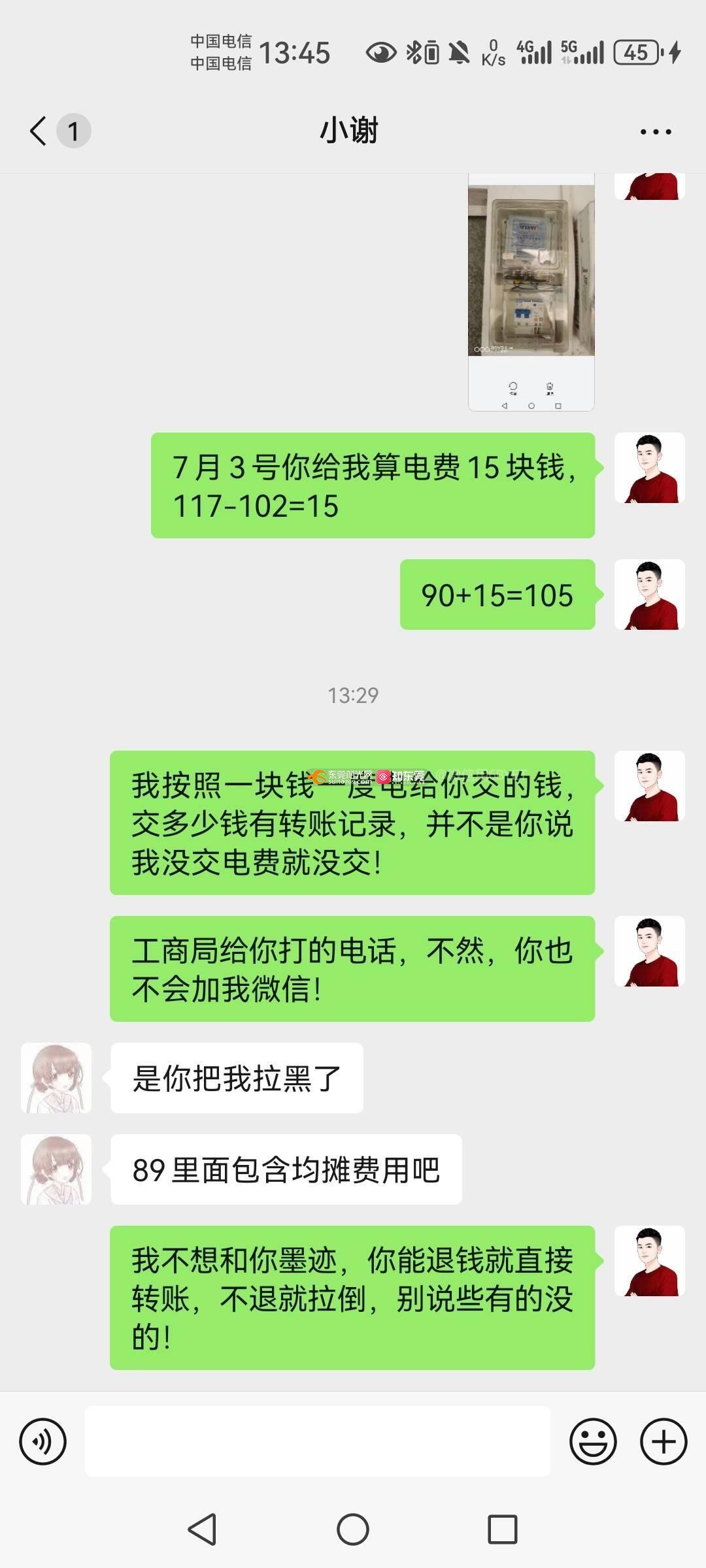
Task: Tap the system home button
Action: [x=353, y=1529]
